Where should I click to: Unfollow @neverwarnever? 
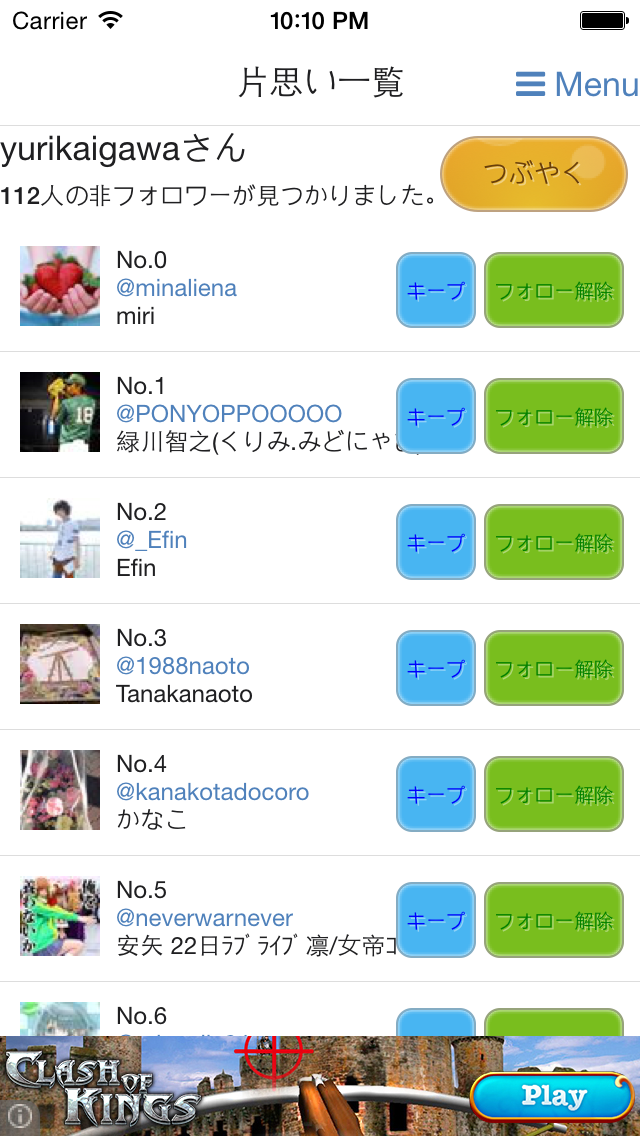click(x=554, y=920)
